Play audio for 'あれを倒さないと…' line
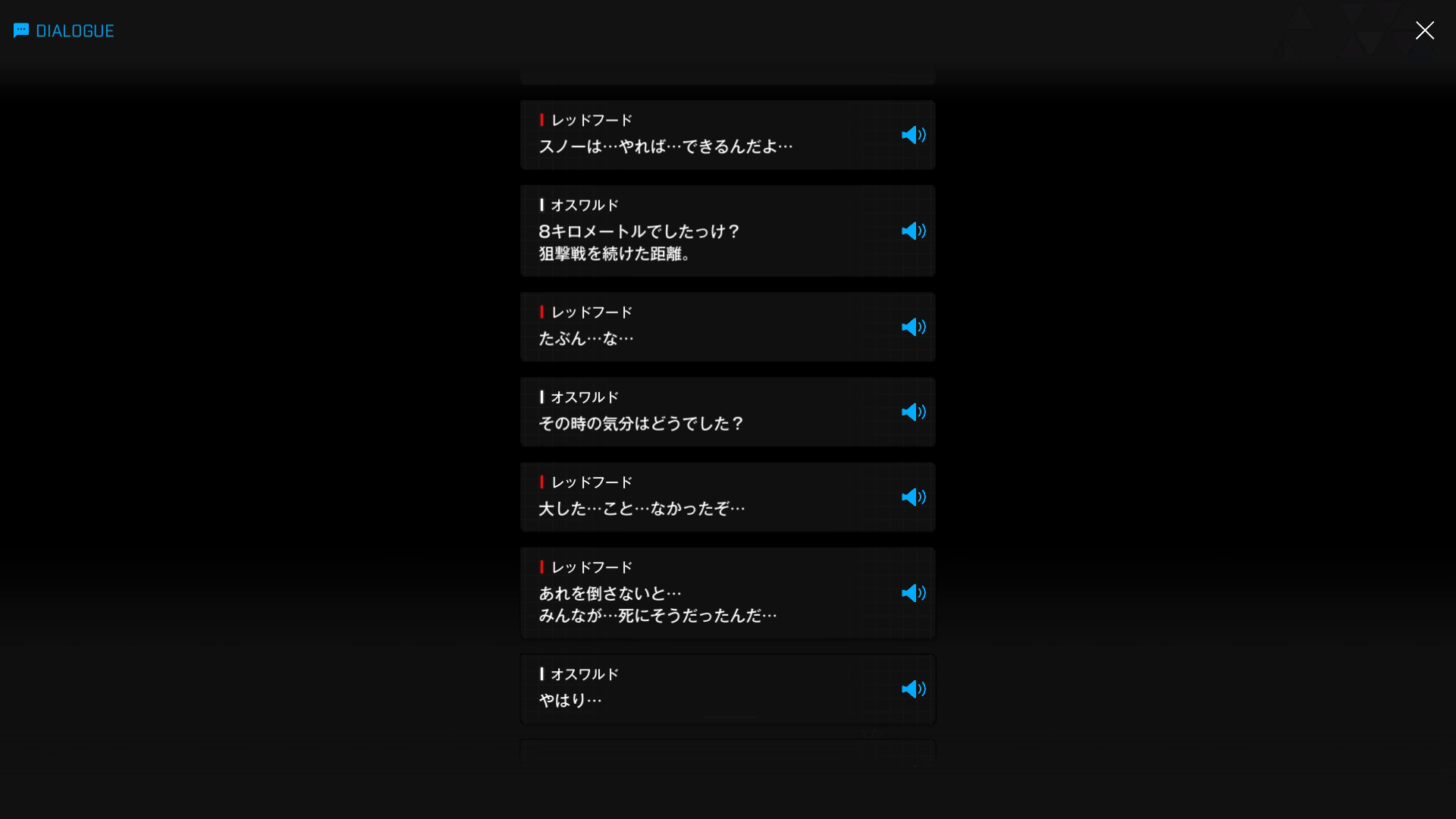 (913, 593)
